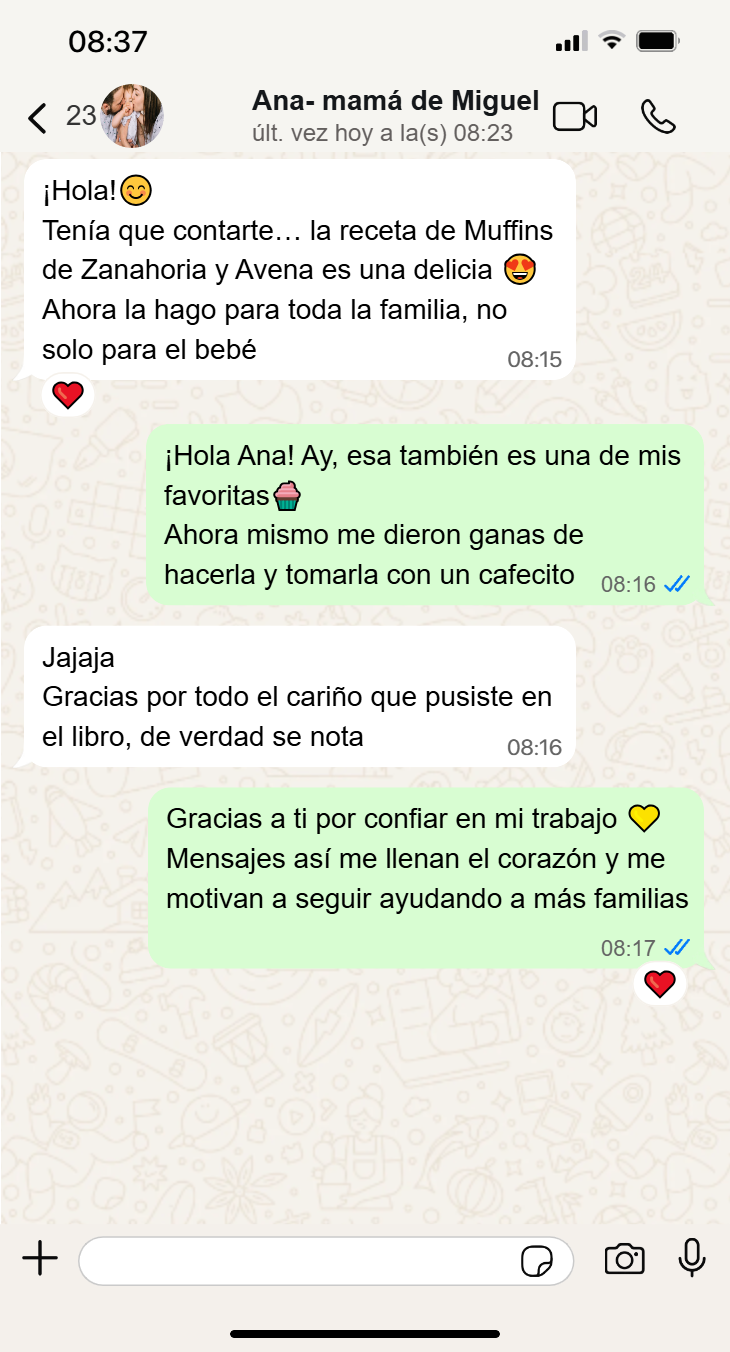
Task: Open Ana's profile picture
Action: tap(132, 116)
